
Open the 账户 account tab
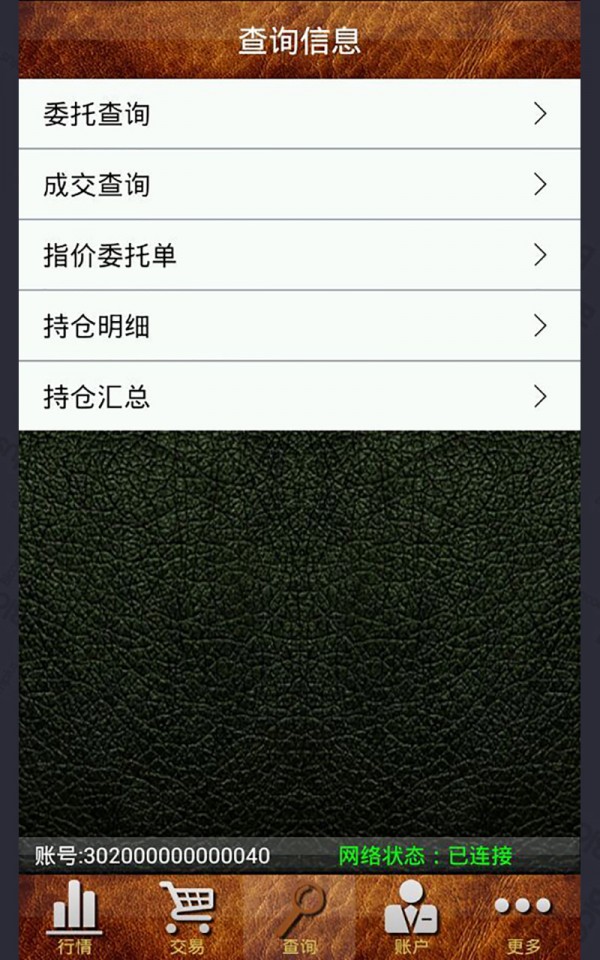(411, 918)
